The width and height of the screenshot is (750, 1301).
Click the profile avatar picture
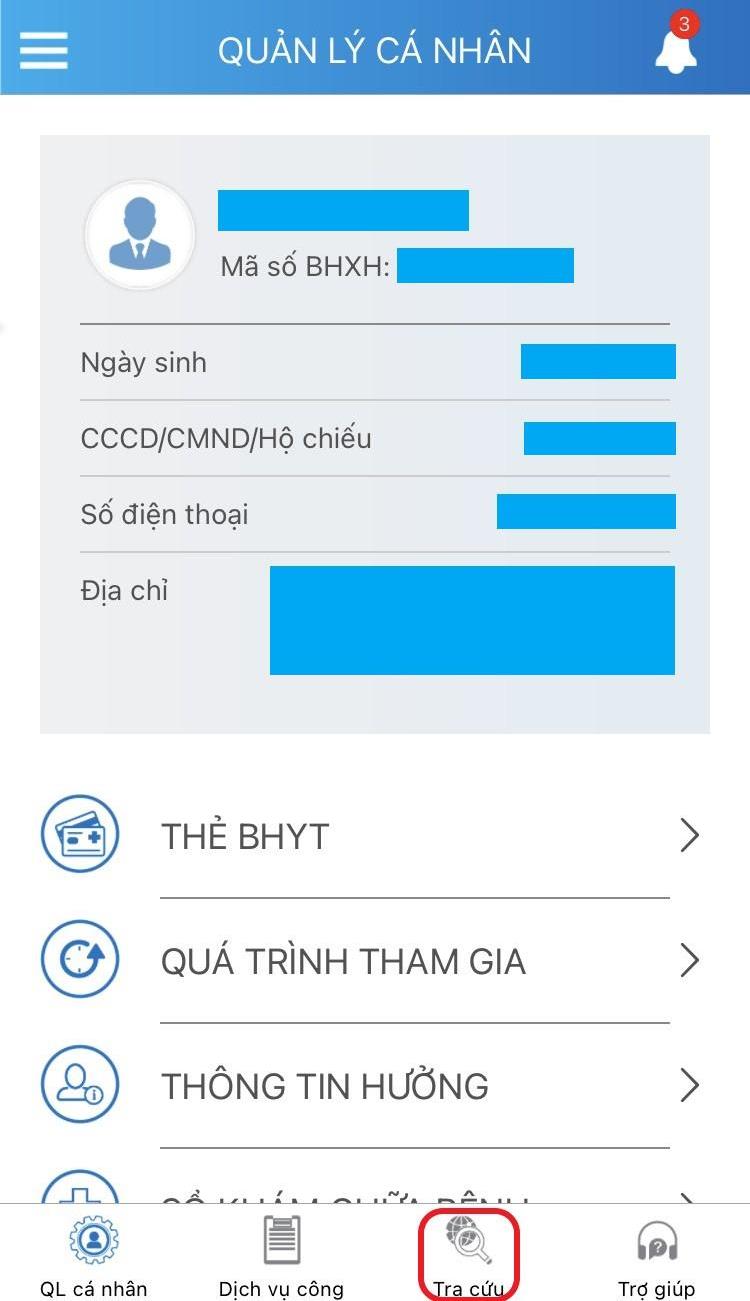[x=140, y=234]
